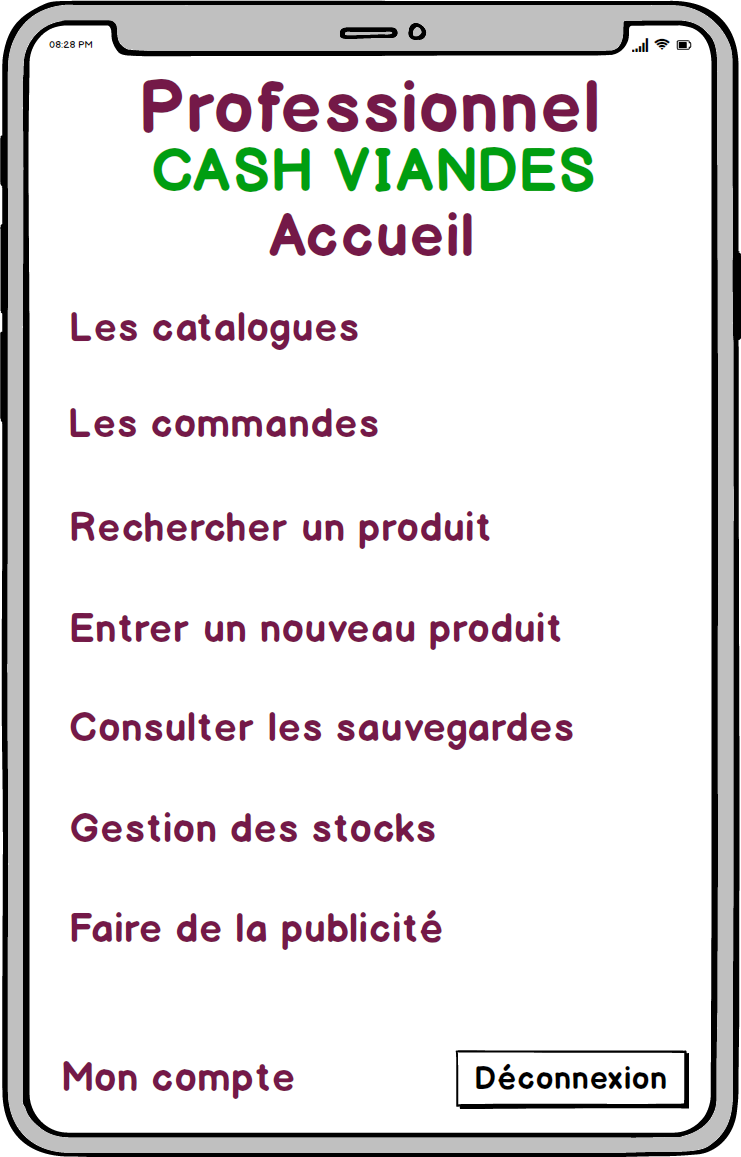741x1157 pixels.
Task: Open Mon compte
Action: pyautogui.click(x=179, y=1078)
